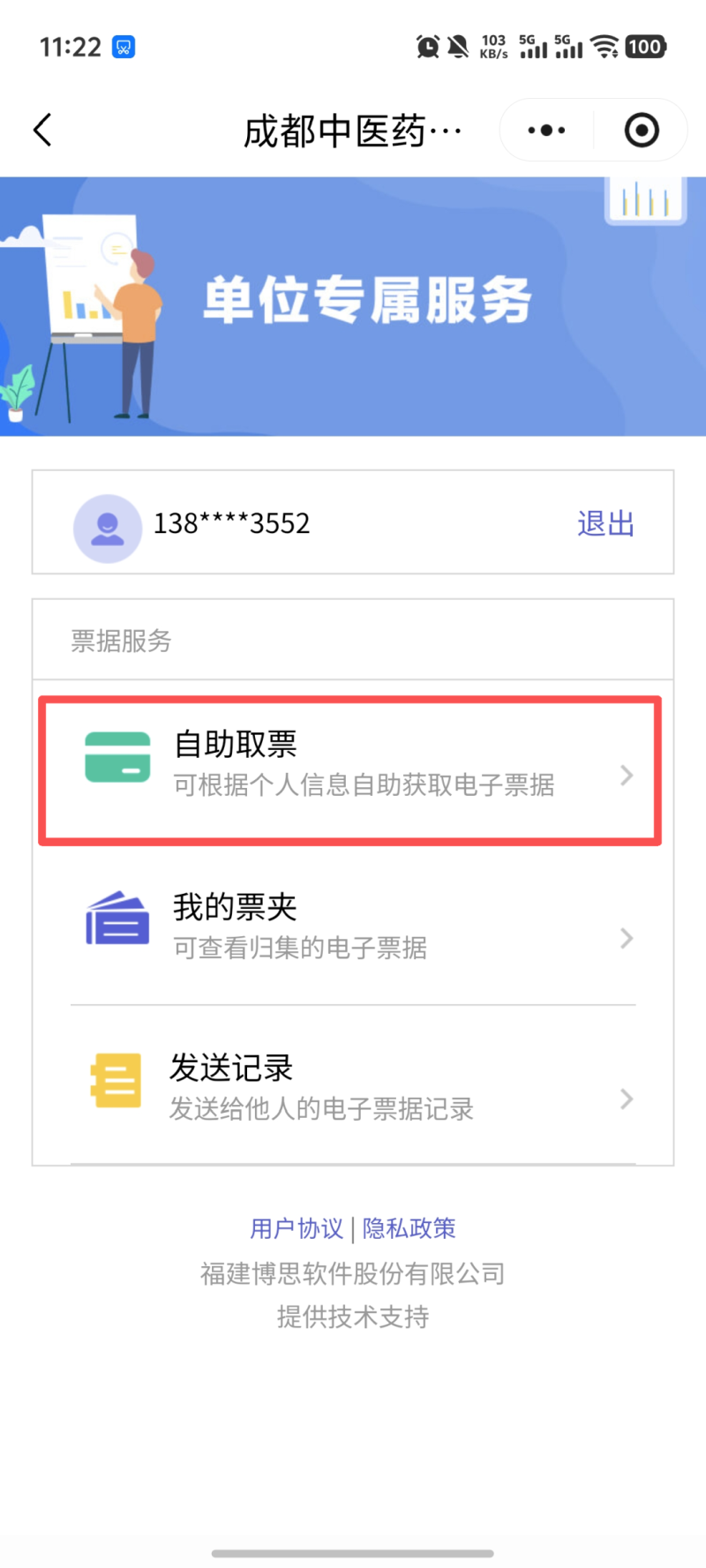Image resolution: width=706 pixels, height=1568 pixels.
Task: Open the 隐私政策 privacy policy link
Action: click(x=409, y=1228)
